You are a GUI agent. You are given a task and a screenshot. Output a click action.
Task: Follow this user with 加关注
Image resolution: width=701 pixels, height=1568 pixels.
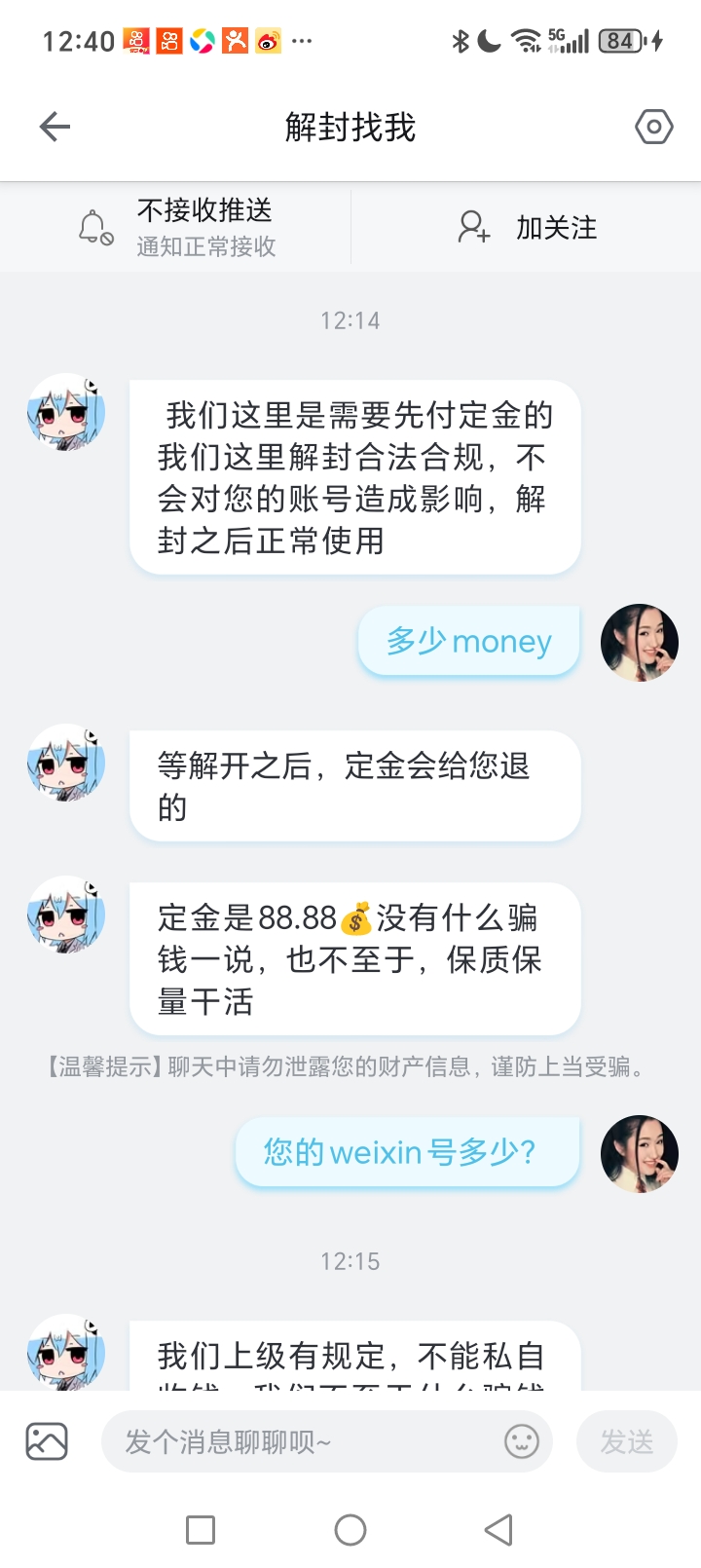pyautogui.click(x=527, y=227)
